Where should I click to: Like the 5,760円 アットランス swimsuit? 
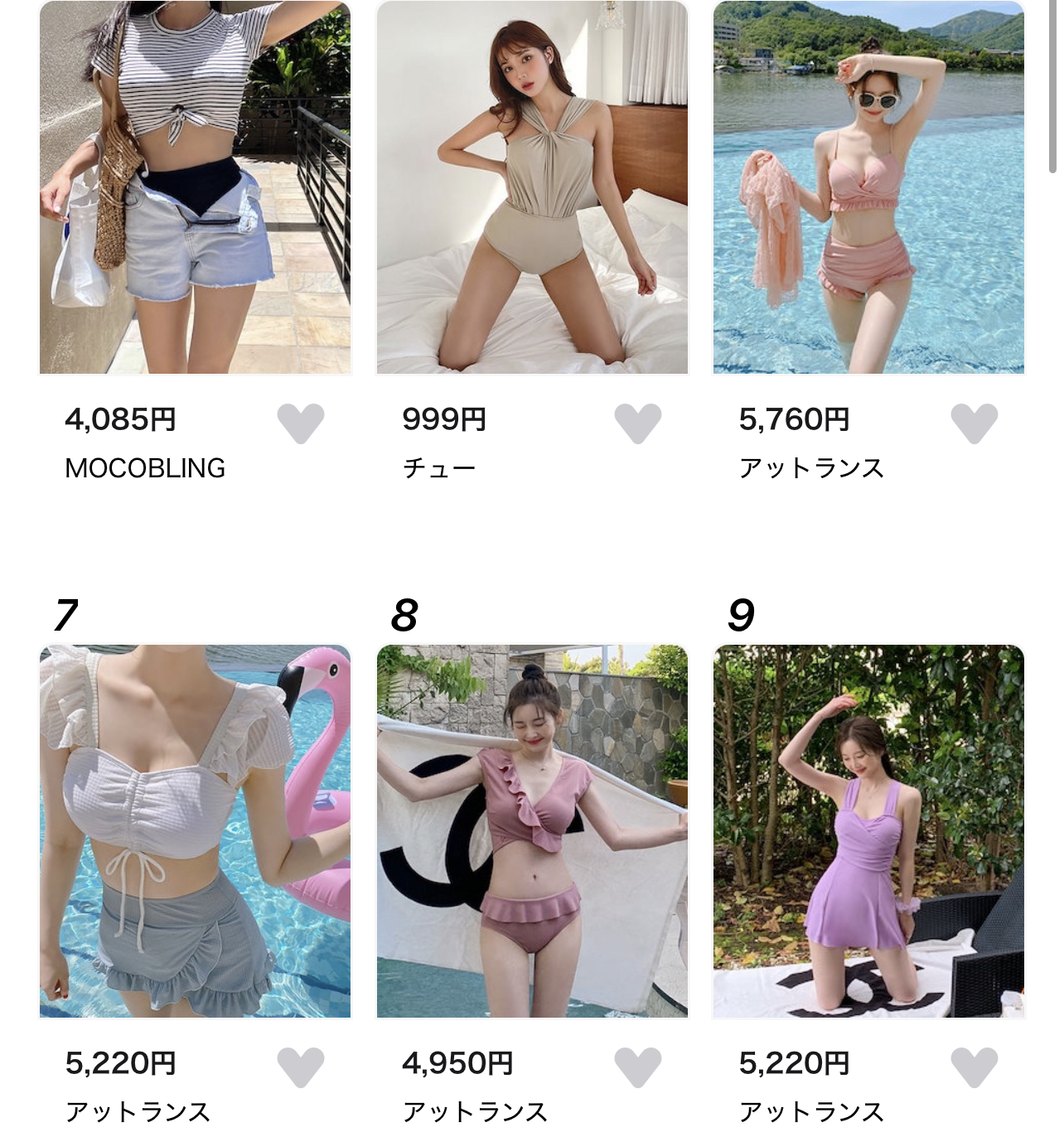click(x=974, y=423)
